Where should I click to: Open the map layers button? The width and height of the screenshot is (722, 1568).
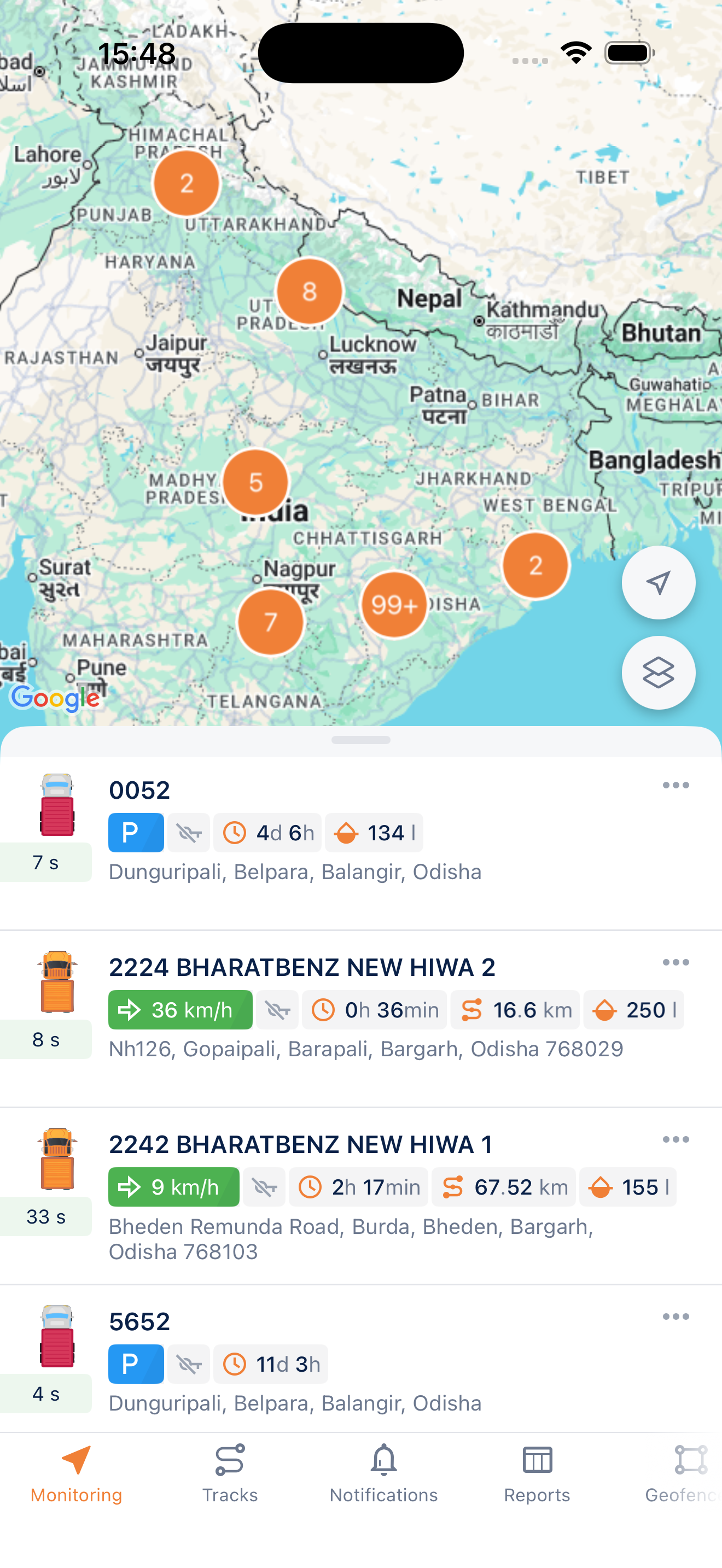point(658,672)
